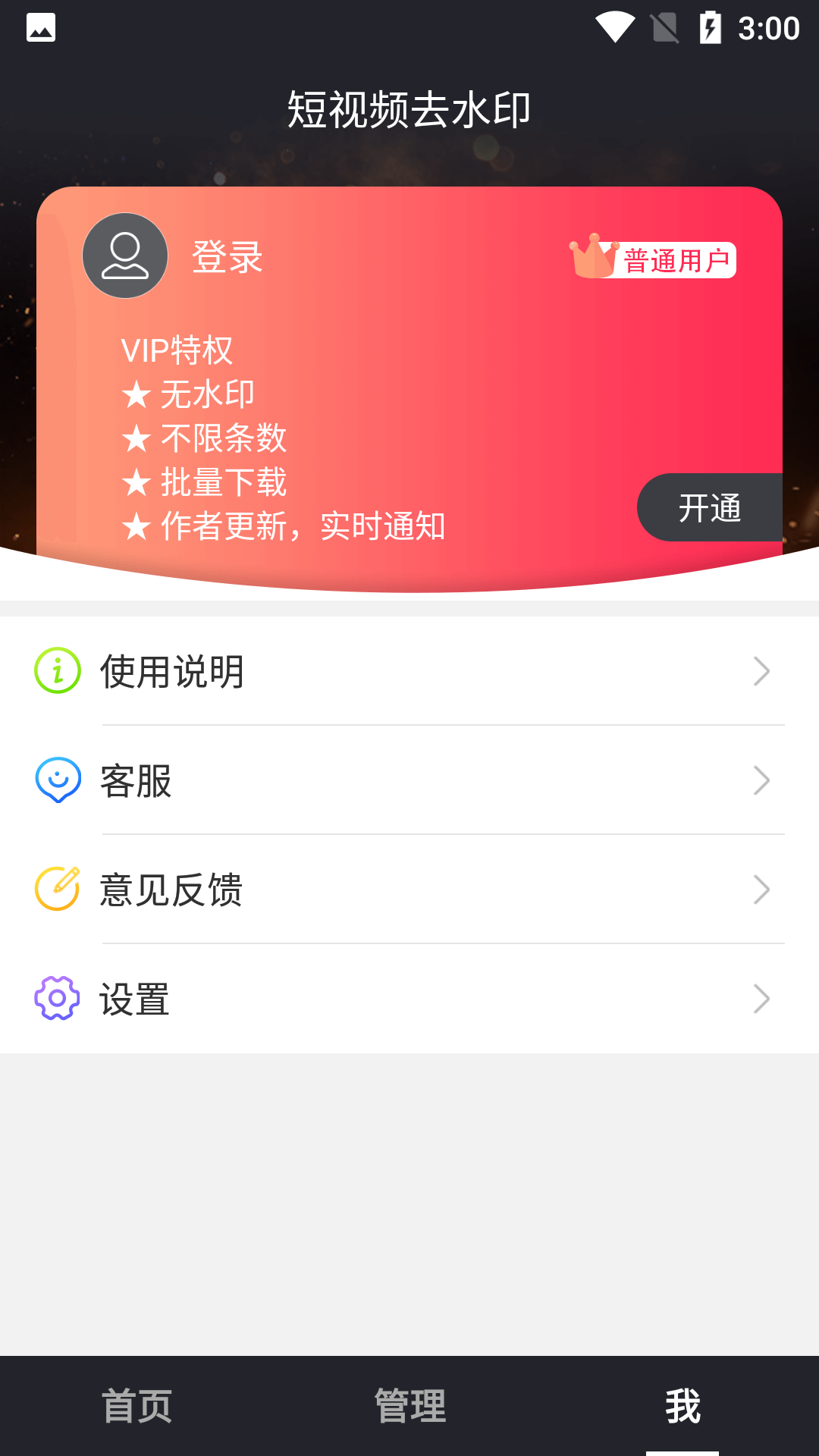Image resolution: width=819 pixels, height=1456 pixels.
Task: Tap the 普通用户 membership badge
Action: pos(653,258)
